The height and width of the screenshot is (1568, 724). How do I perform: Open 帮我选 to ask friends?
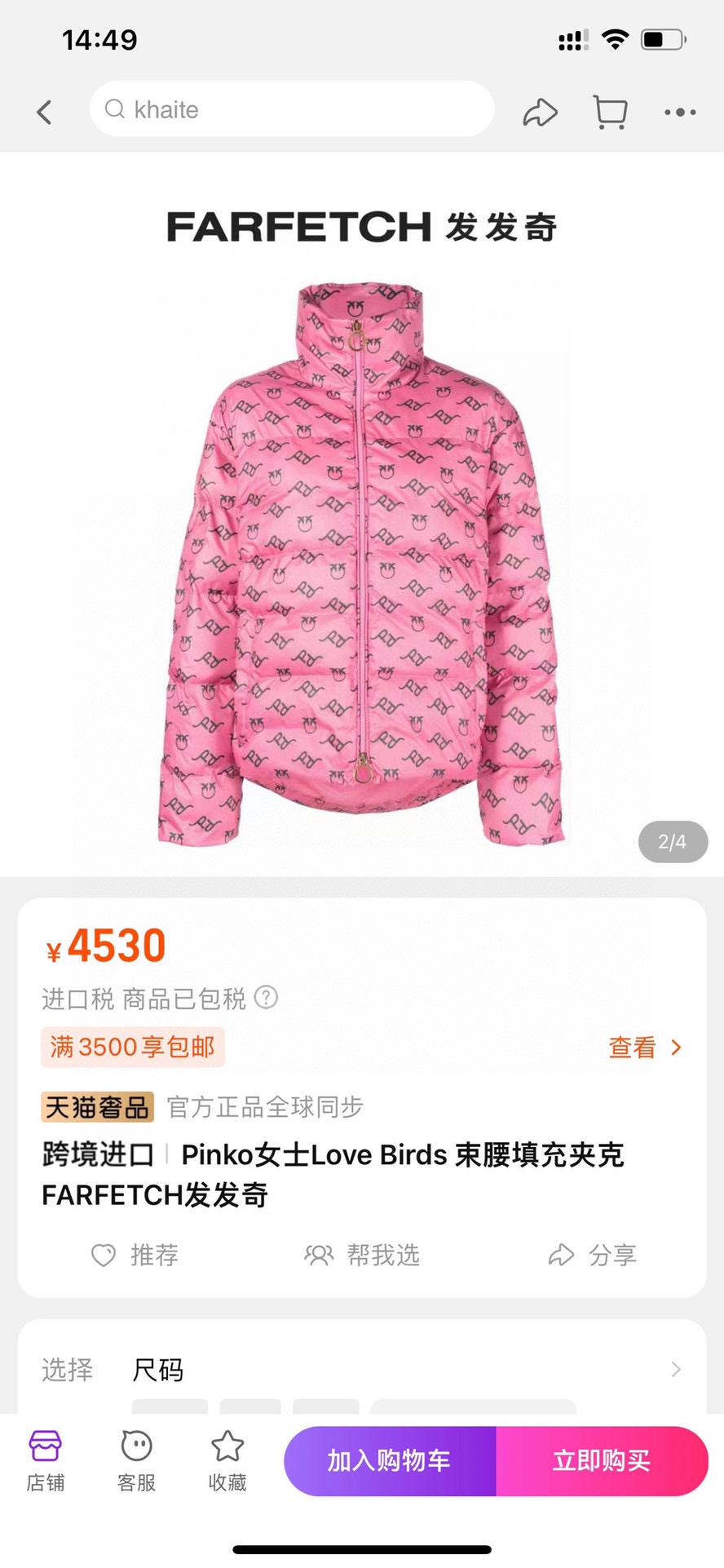point(362,1255)
